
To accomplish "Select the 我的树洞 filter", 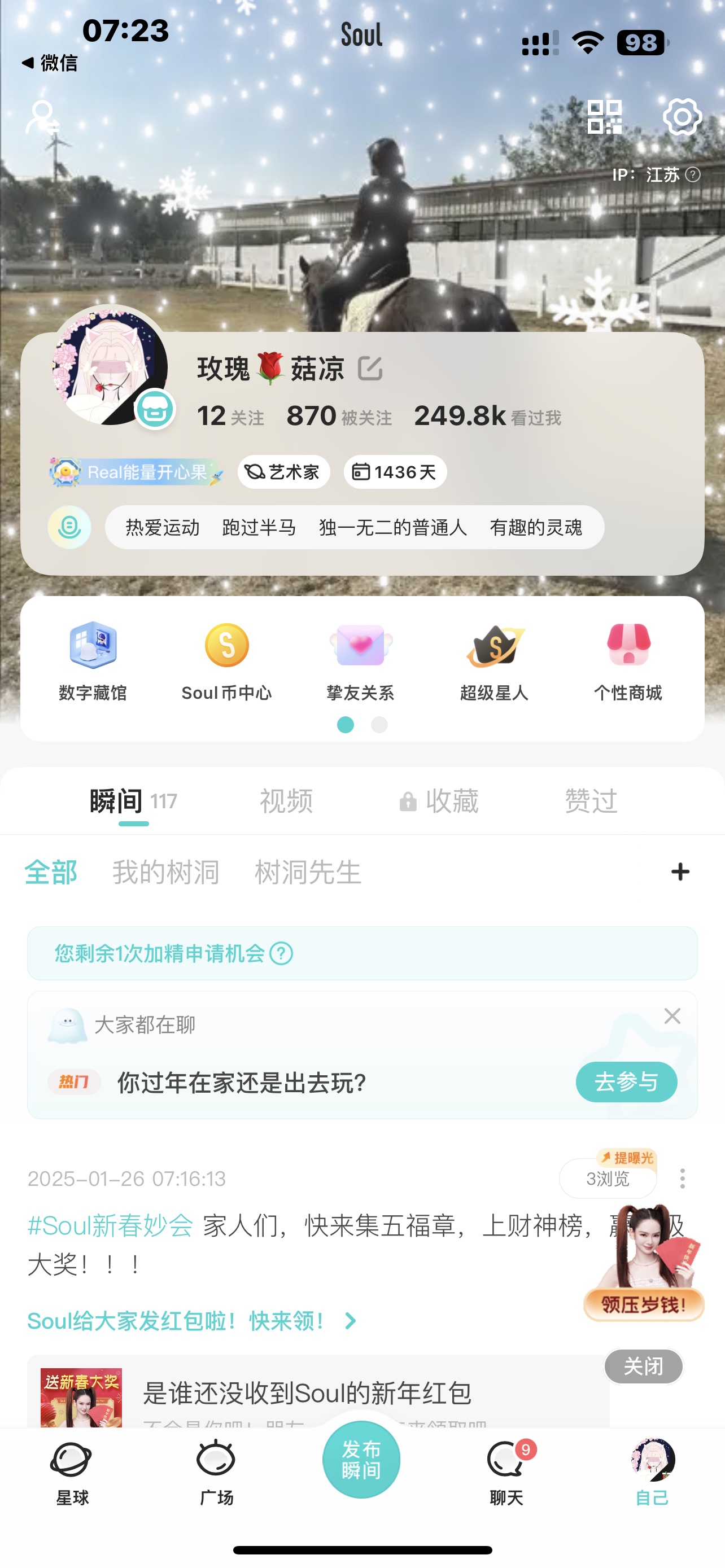I will [x=165, y=871].
